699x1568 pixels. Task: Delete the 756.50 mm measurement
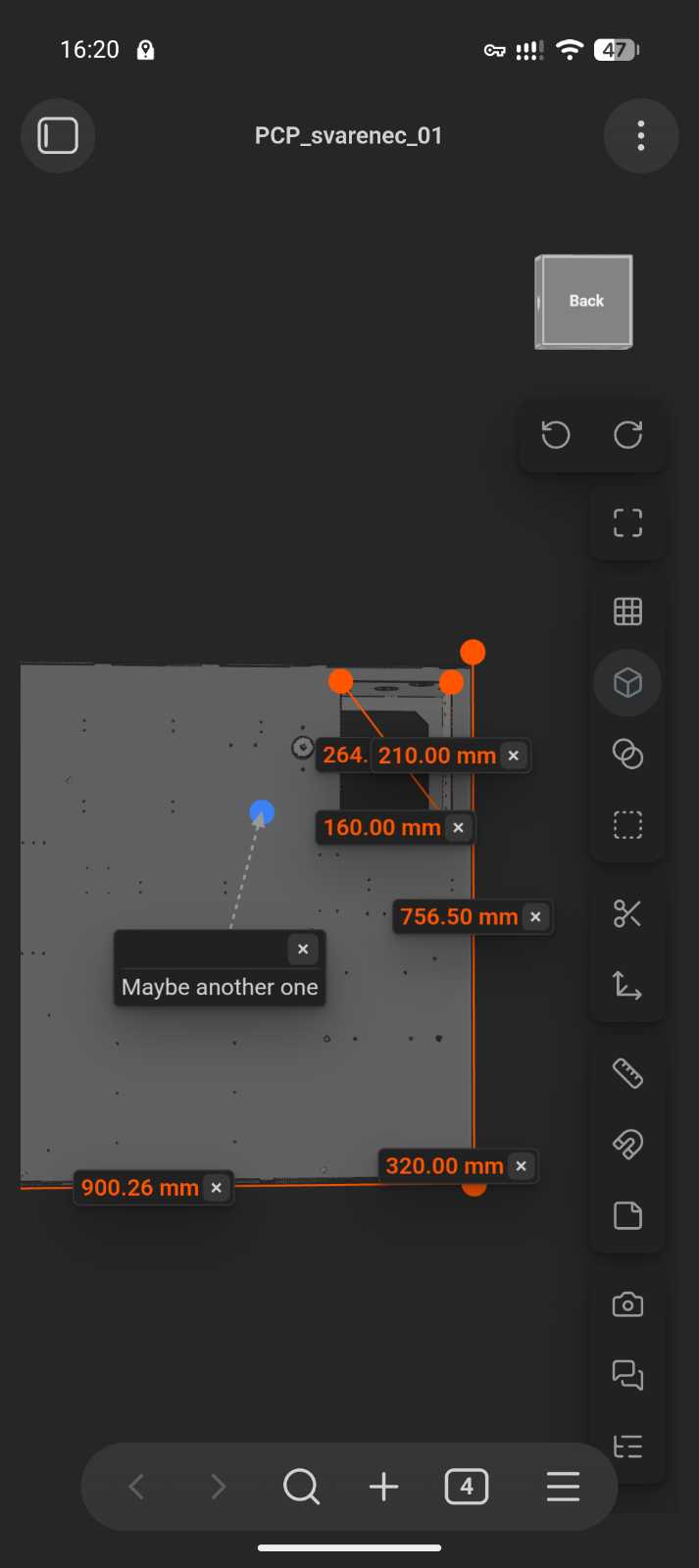(535, 917)
